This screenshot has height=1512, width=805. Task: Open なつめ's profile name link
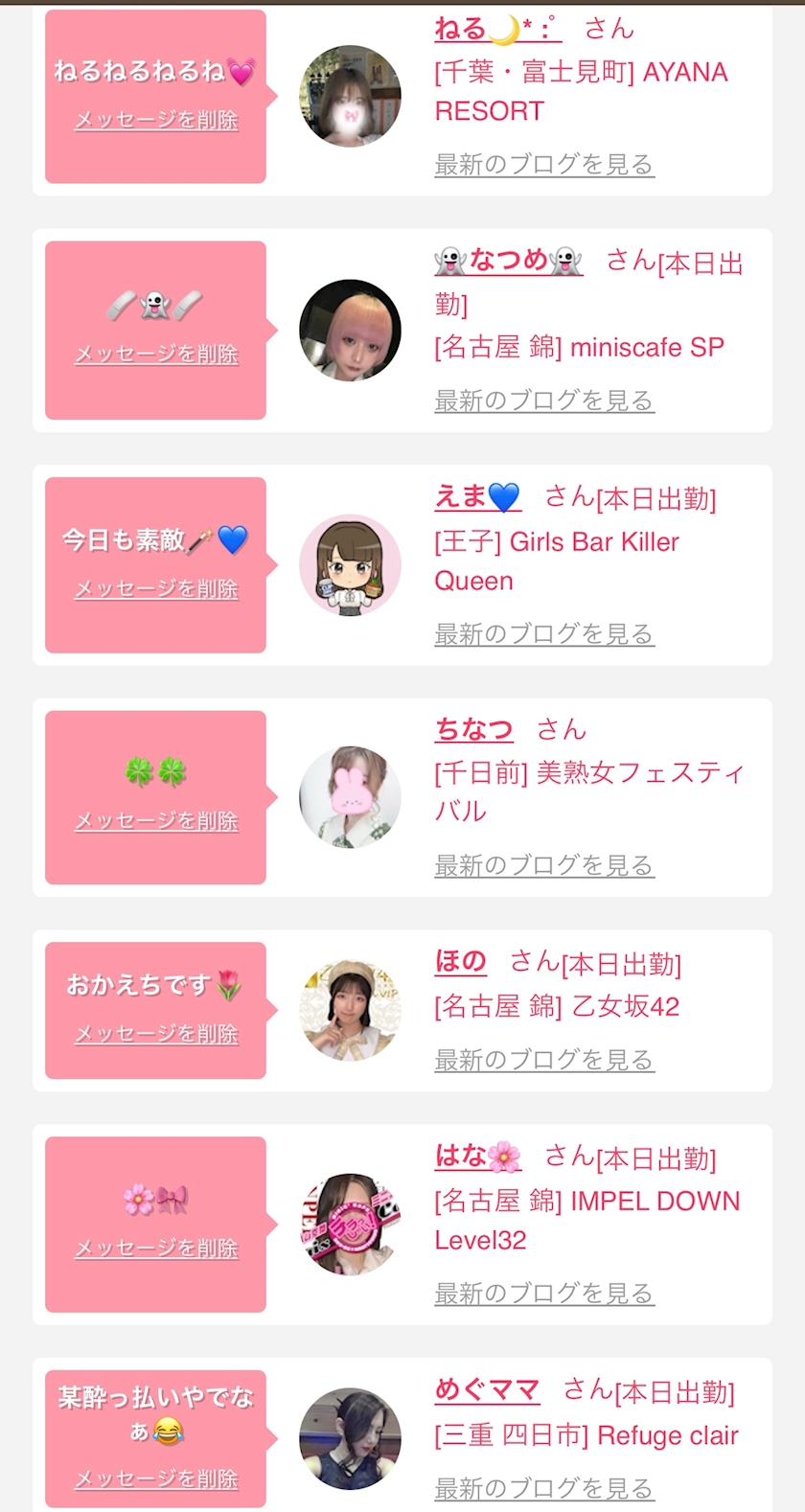(508, 261)
